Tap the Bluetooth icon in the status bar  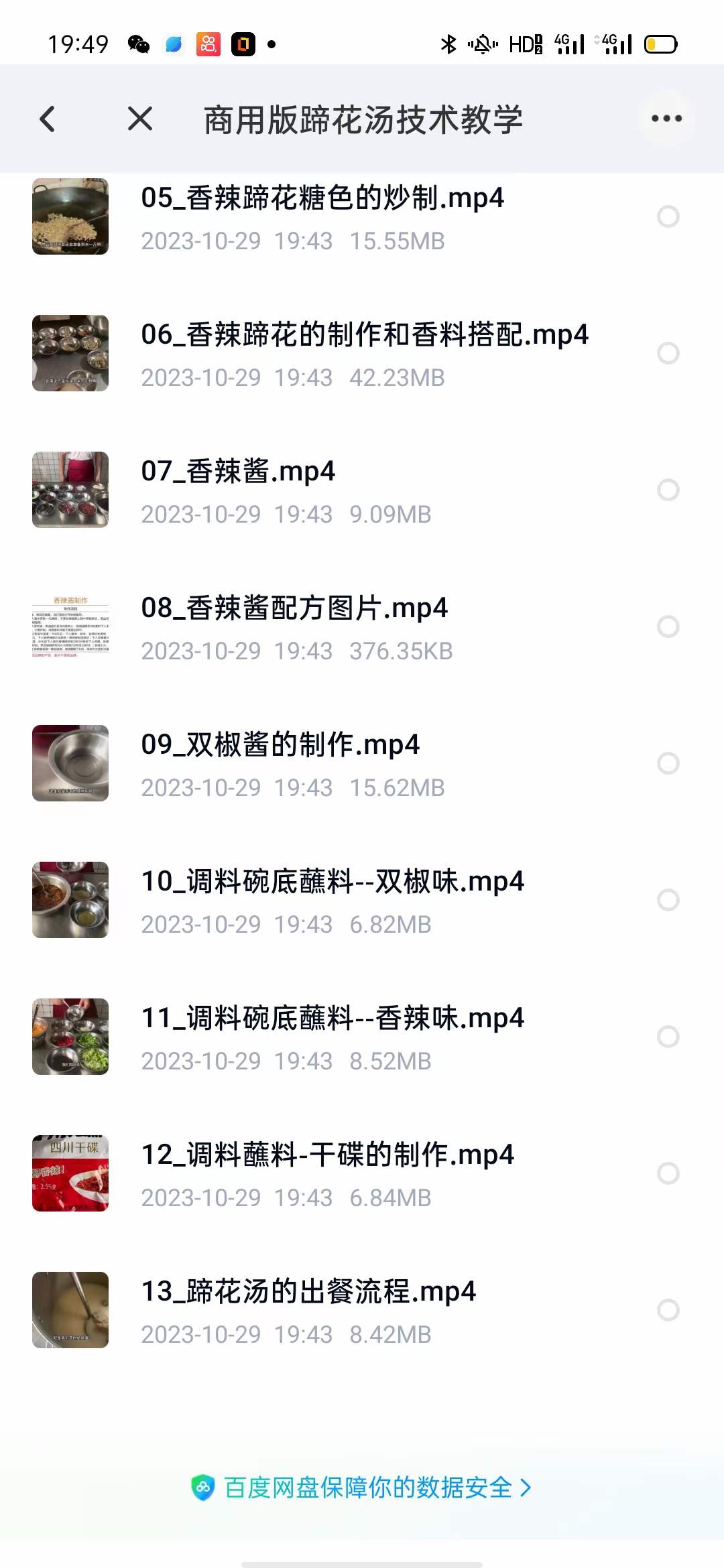click(x=448, y=43)
